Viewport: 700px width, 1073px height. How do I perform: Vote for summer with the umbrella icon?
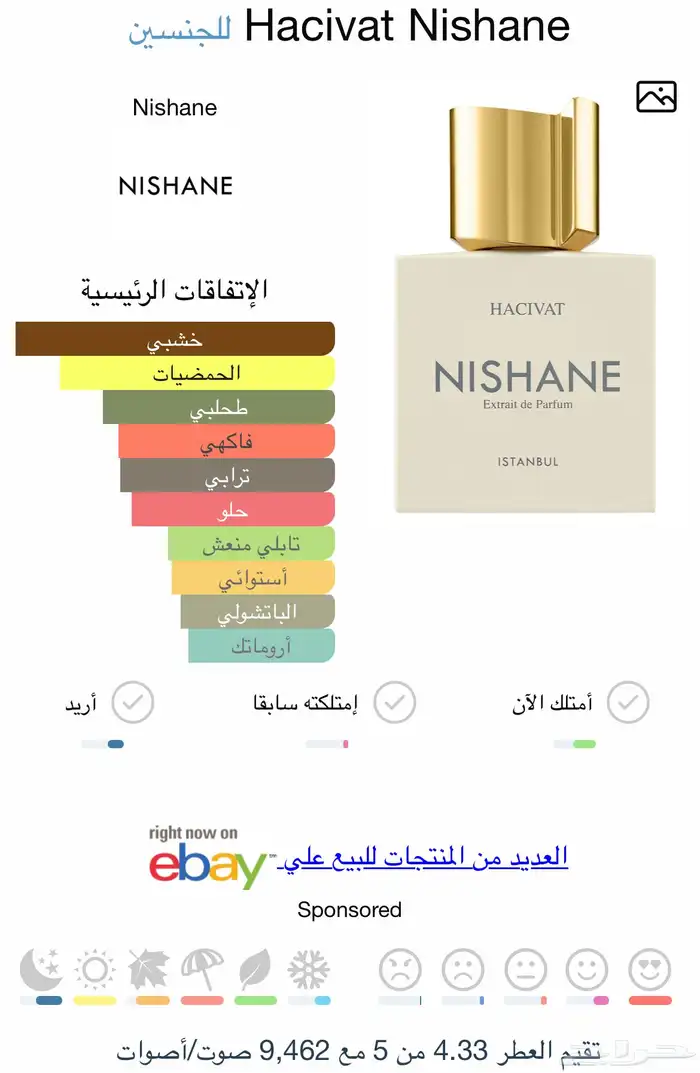coord(202,970)
